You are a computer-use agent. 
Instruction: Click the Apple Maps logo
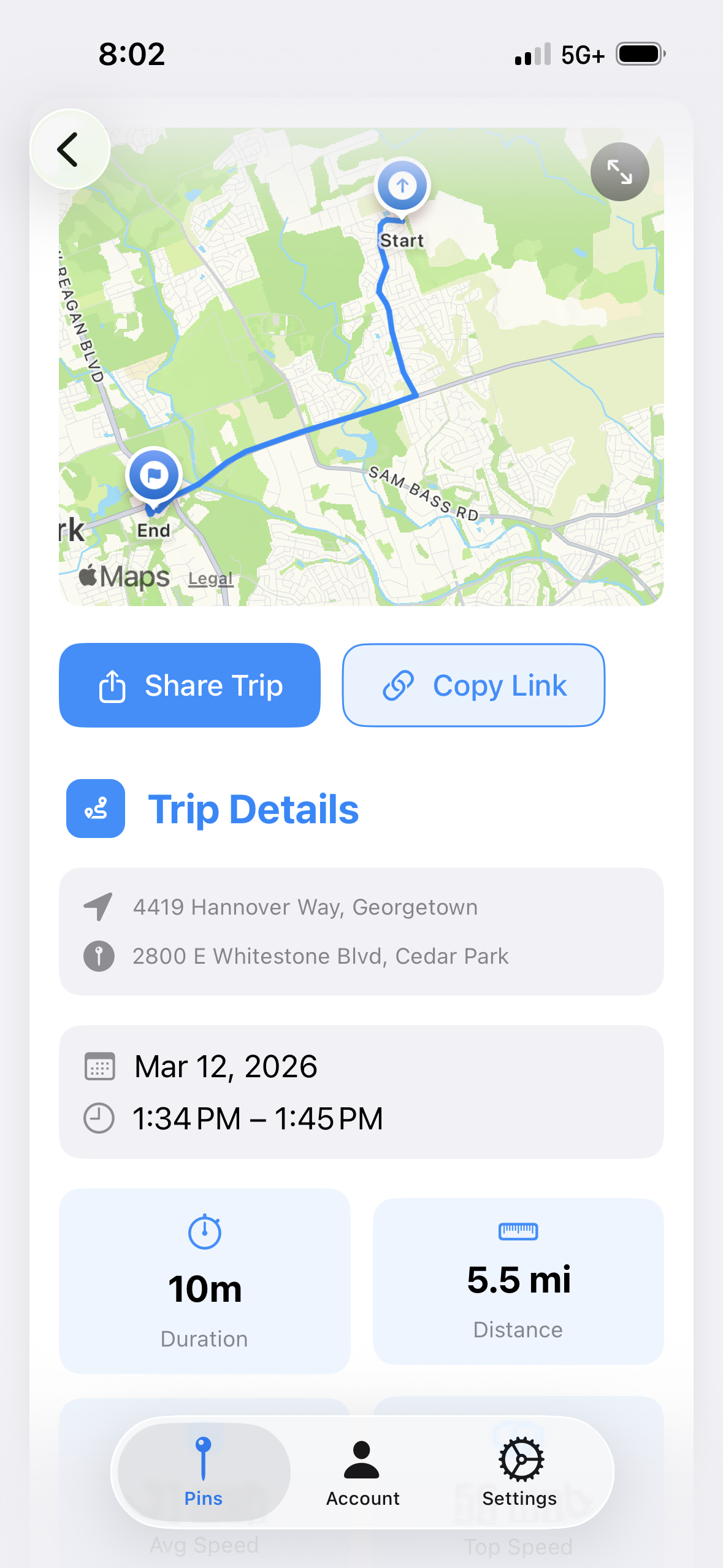[122, 575]
